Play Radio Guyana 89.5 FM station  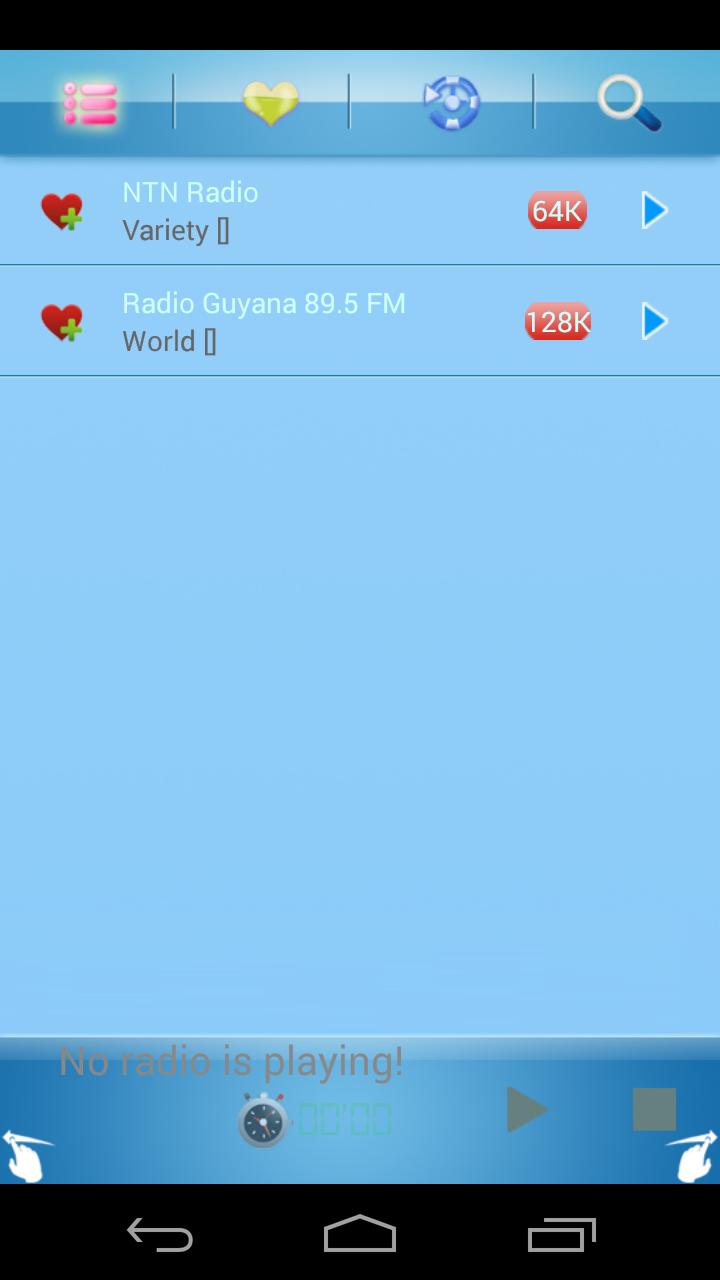(x=654, y=322)
